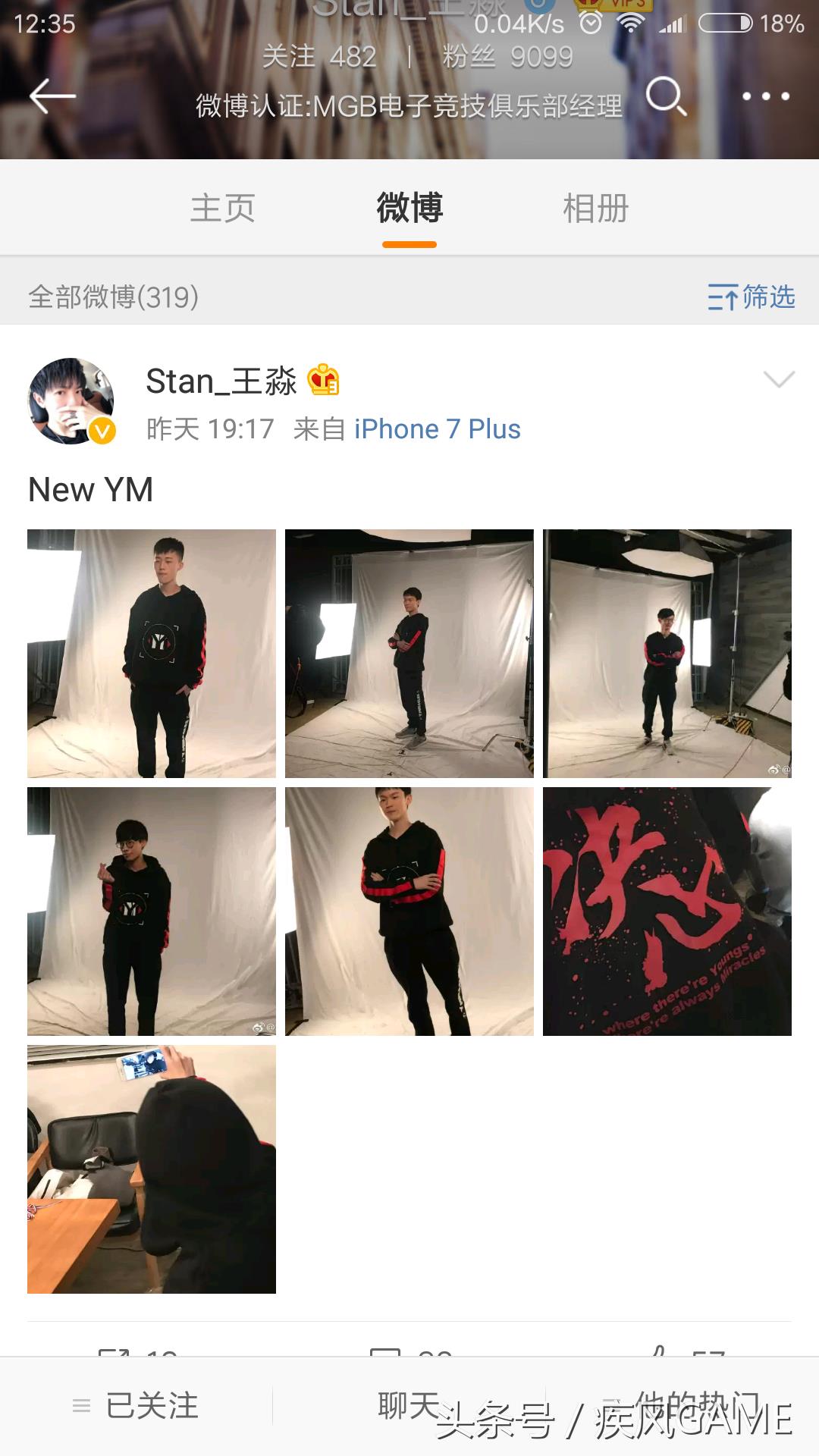Open the search magnifier icon
This screenshot has width=819, height=1456.
coord(666,96)
